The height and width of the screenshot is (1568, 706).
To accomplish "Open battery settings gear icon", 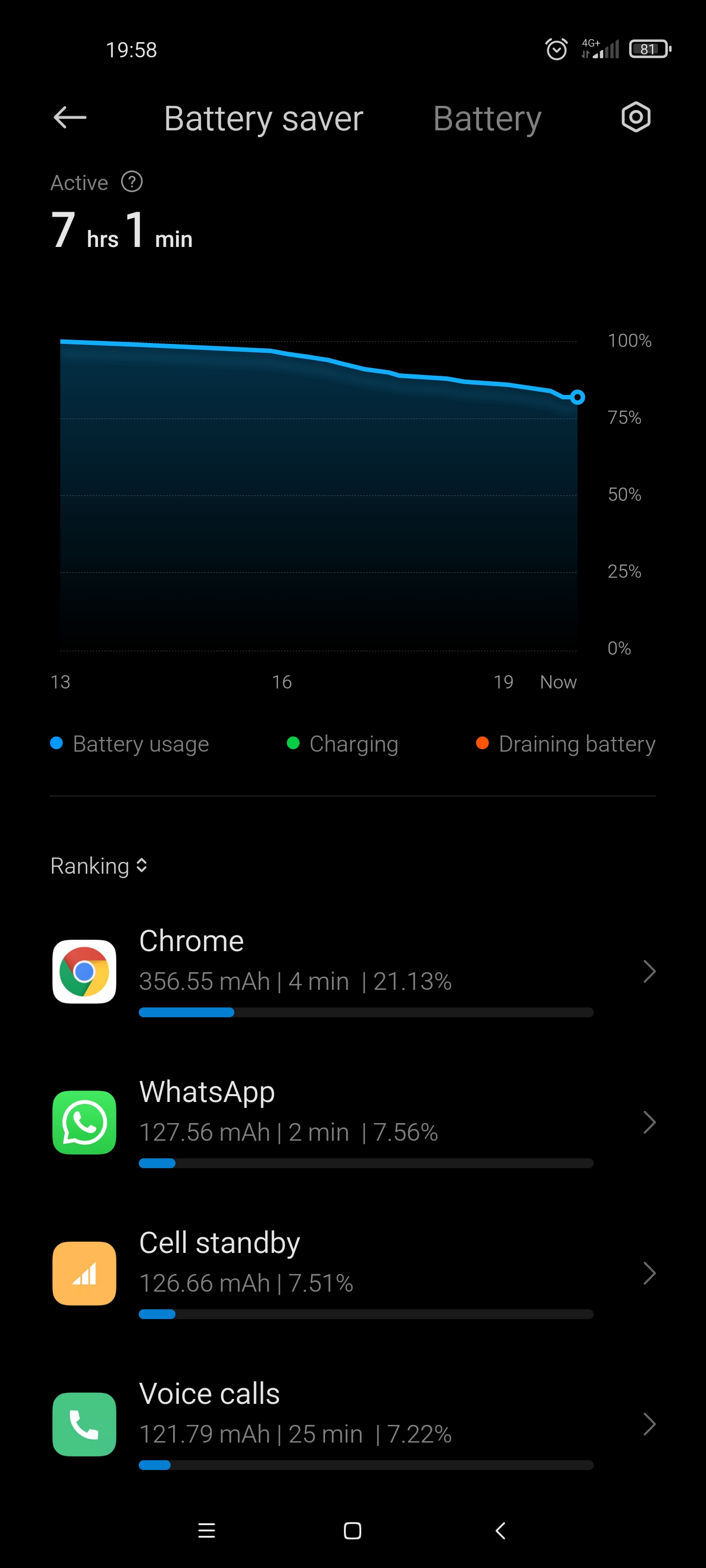I will 635,117.
